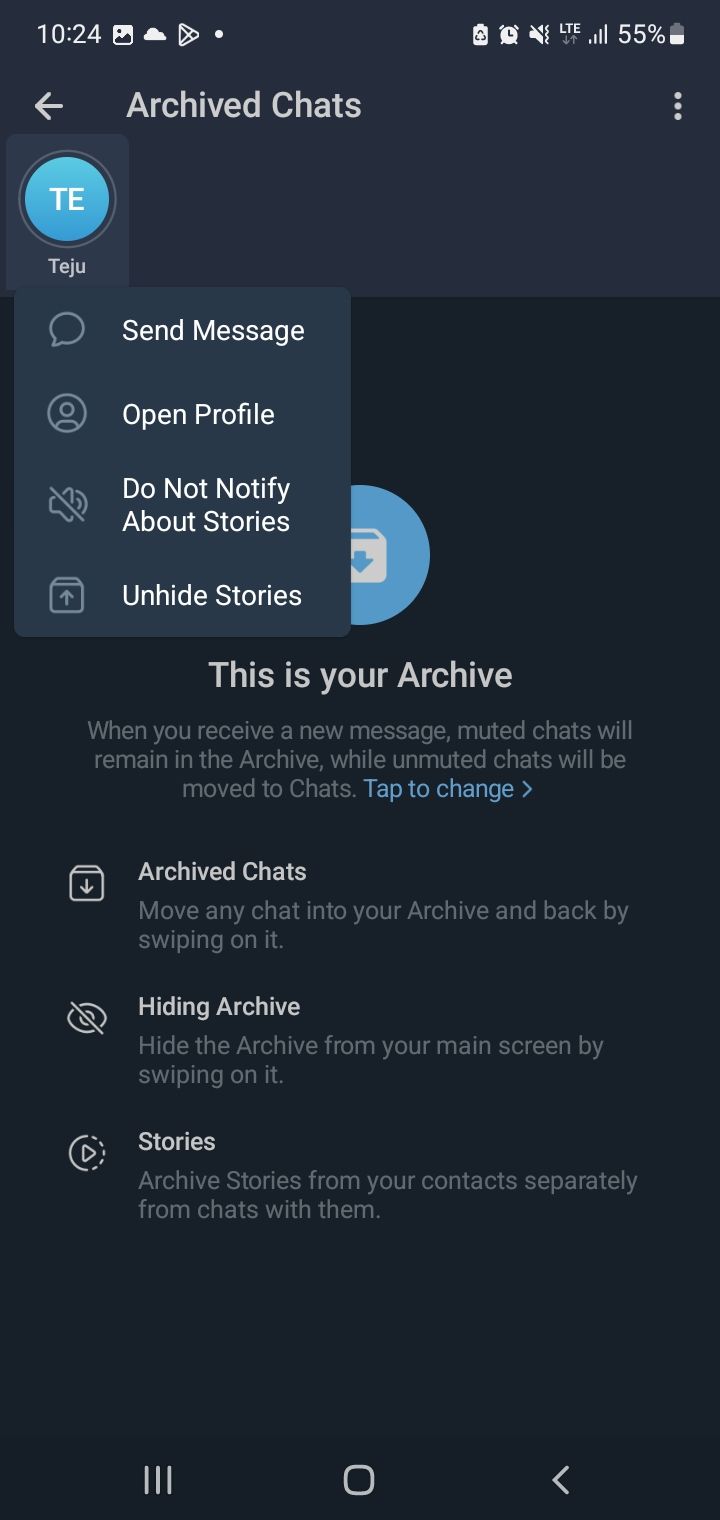Tap the recent apps navigation button
The width and height of the screenshot is (720, 1520).
tap(157, 1480)
